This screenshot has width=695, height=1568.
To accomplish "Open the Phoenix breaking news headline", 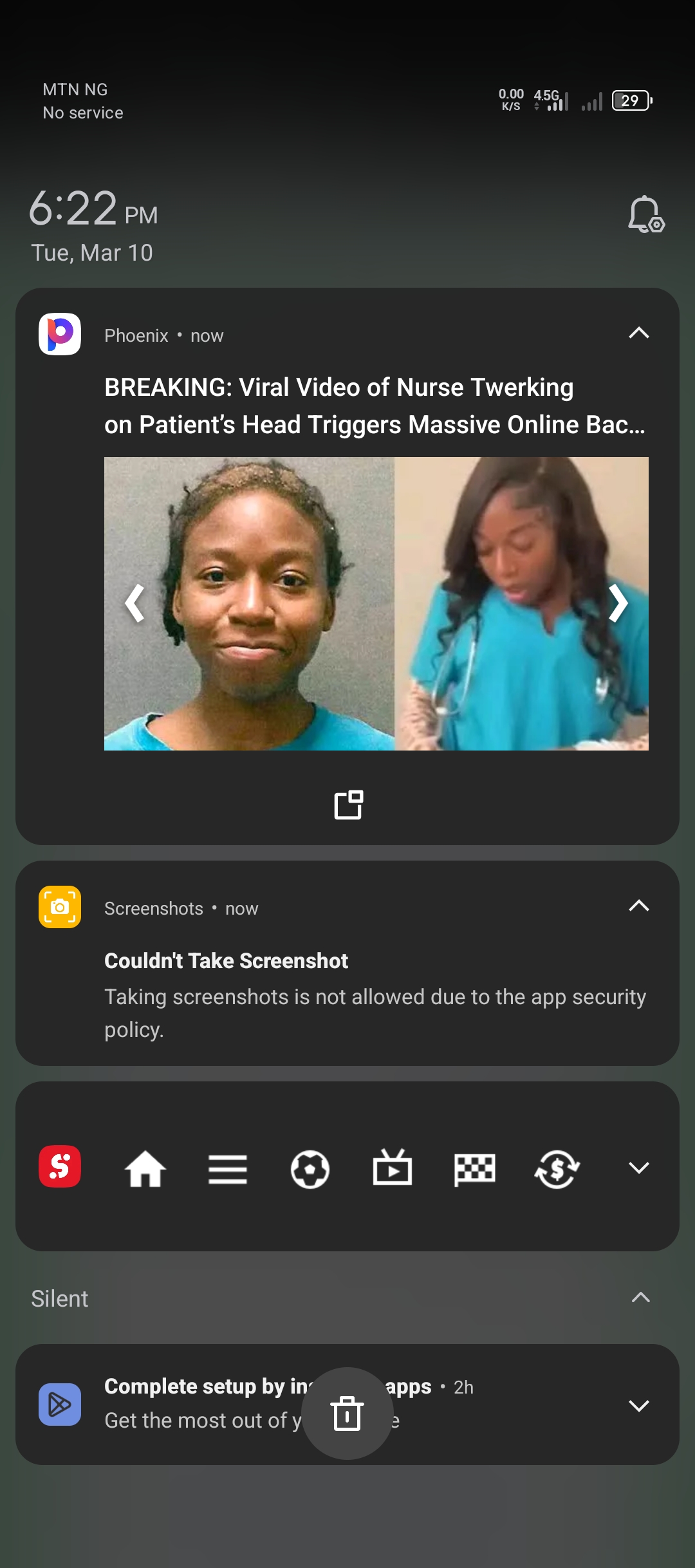I will [x=373, y=406].
